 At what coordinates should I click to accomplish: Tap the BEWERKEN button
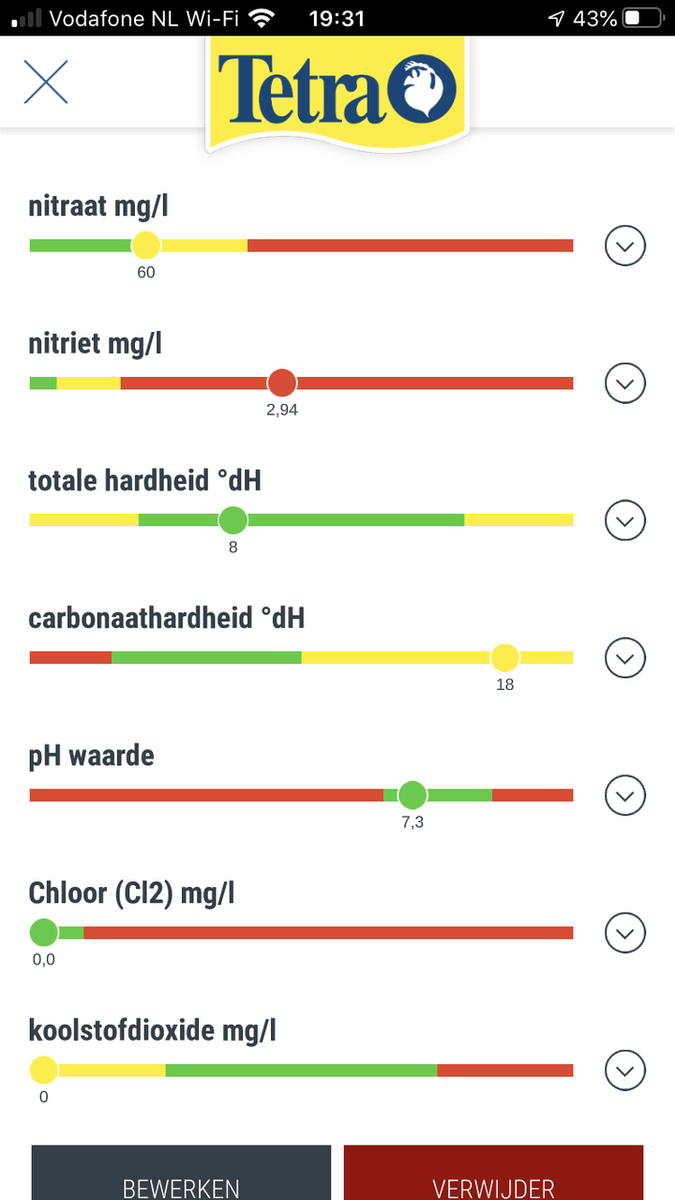(181, 1177)
